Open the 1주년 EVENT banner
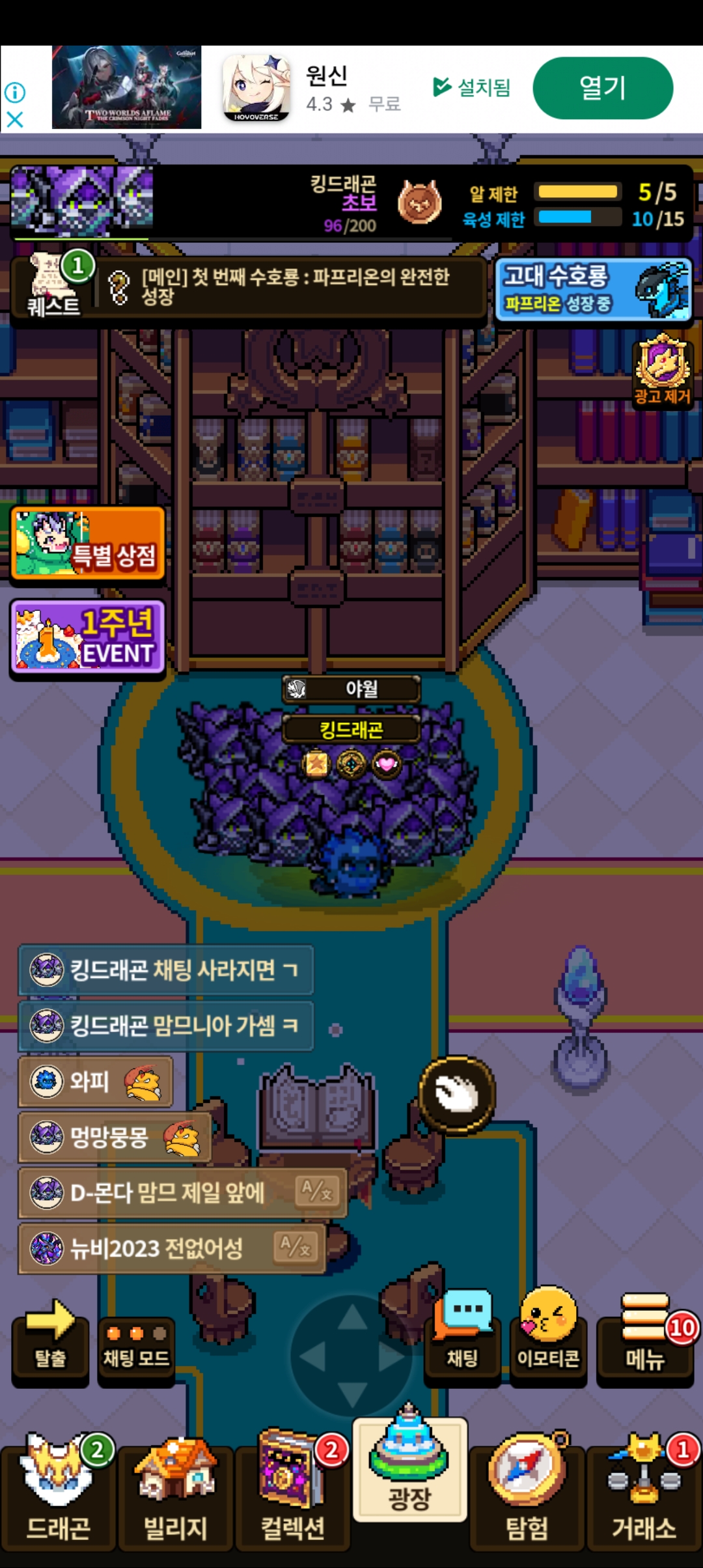This screenshot has width=703, height=1568. (x=88, y=637)
